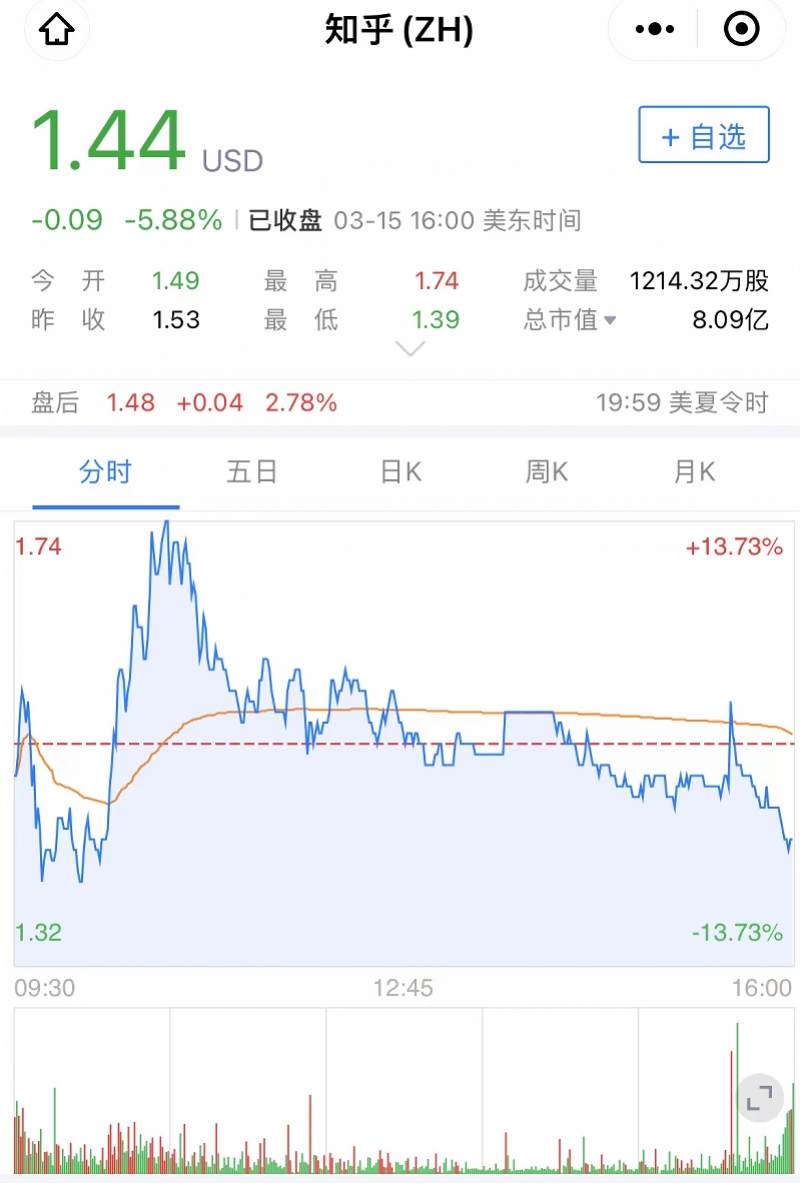Select the active 分时 intraday tab
This screenshot has width=800, height=1184.
(105, 472)
